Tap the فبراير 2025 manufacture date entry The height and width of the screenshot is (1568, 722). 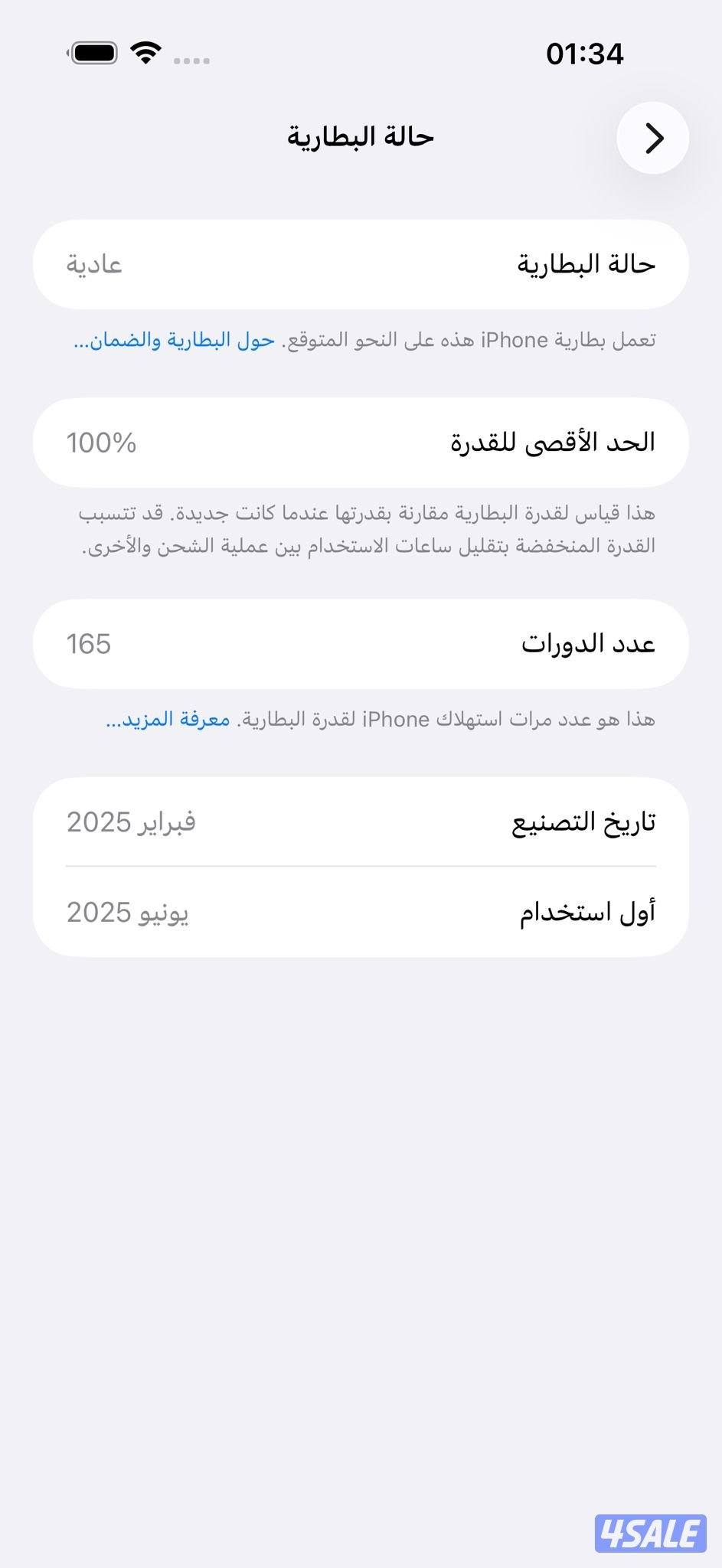(130, 821)
